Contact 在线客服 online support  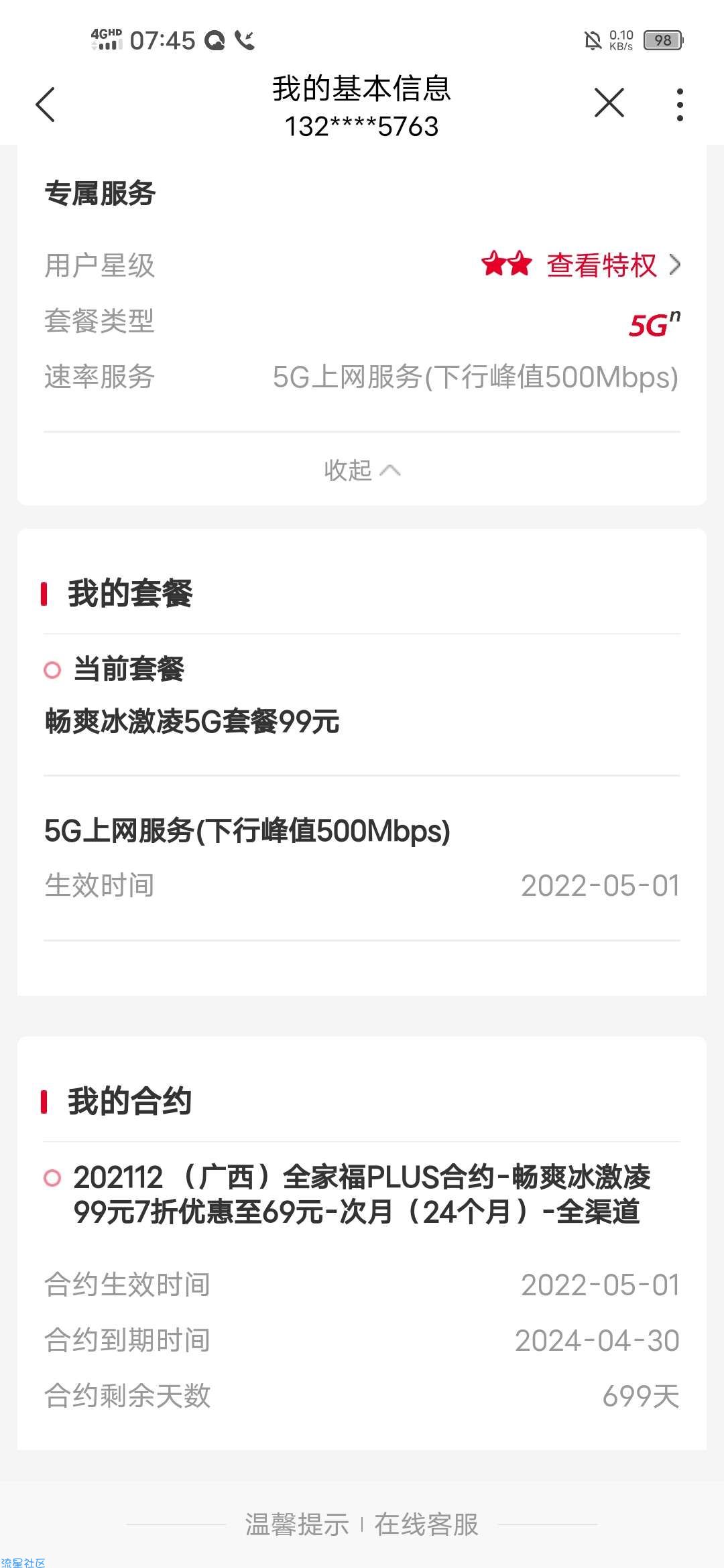point(426,1524)
